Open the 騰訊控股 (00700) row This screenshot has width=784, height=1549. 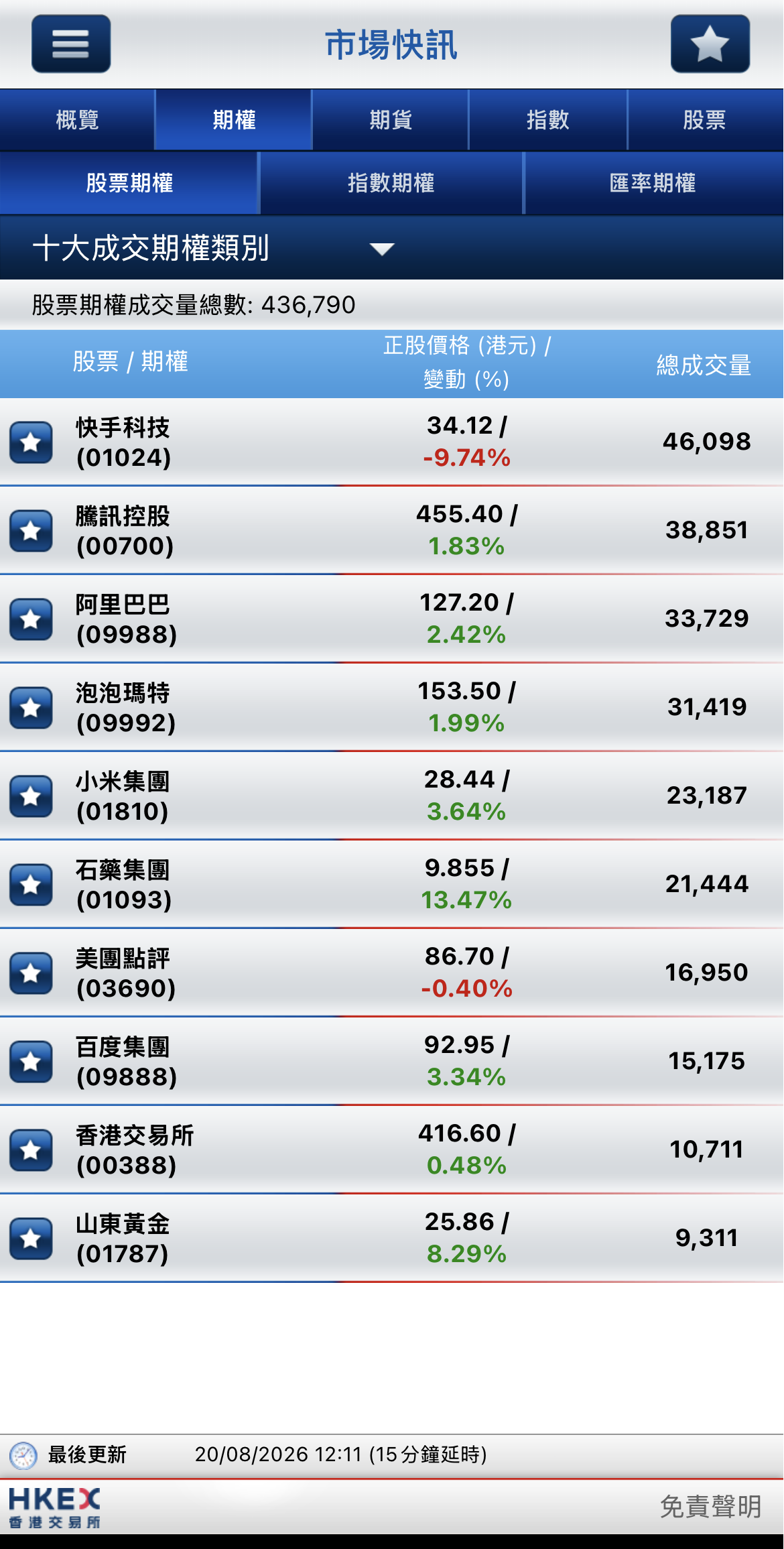tap(392, 530)
